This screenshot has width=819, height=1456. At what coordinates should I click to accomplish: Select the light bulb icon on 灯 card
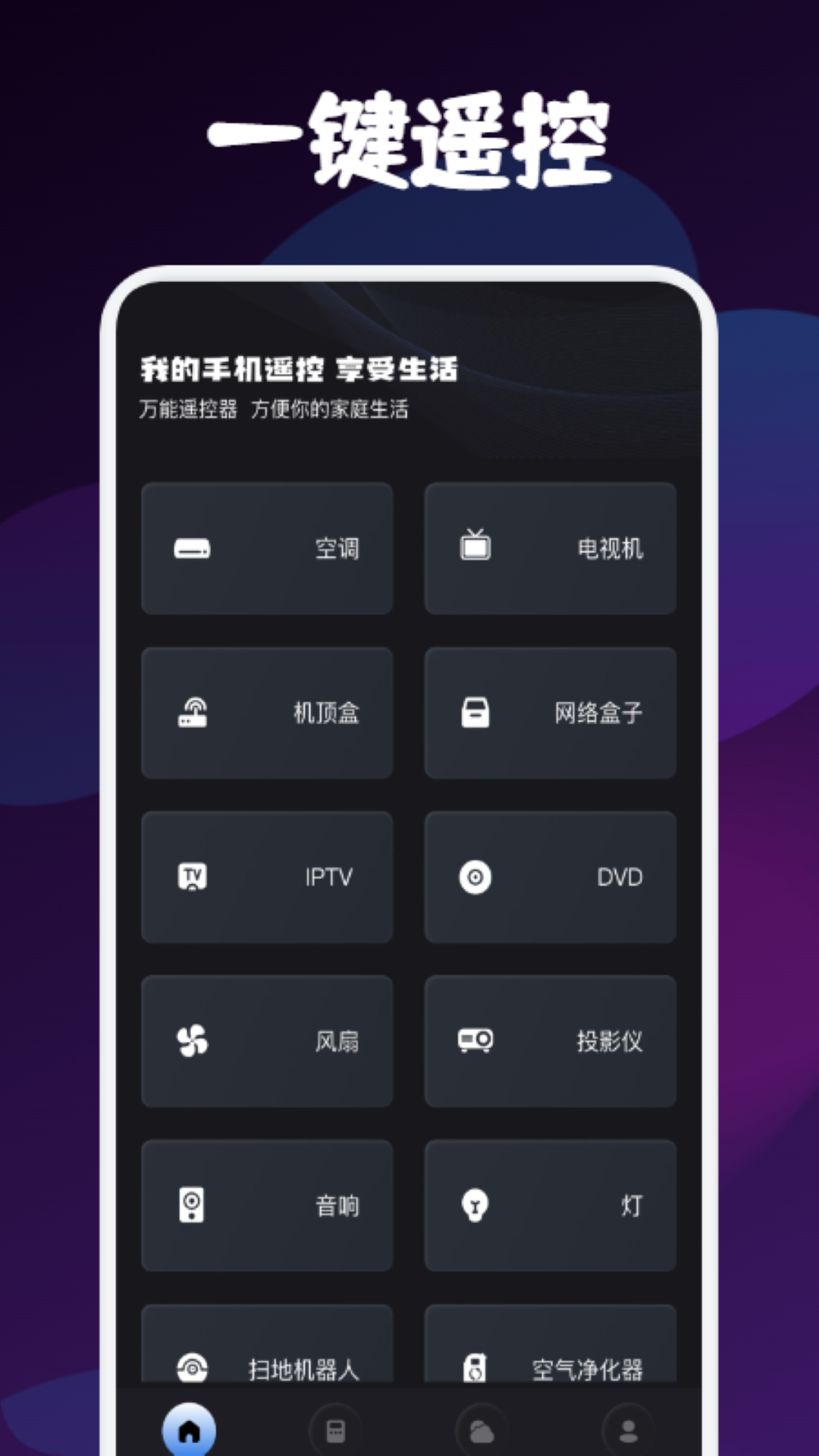tap(475, 1206)
